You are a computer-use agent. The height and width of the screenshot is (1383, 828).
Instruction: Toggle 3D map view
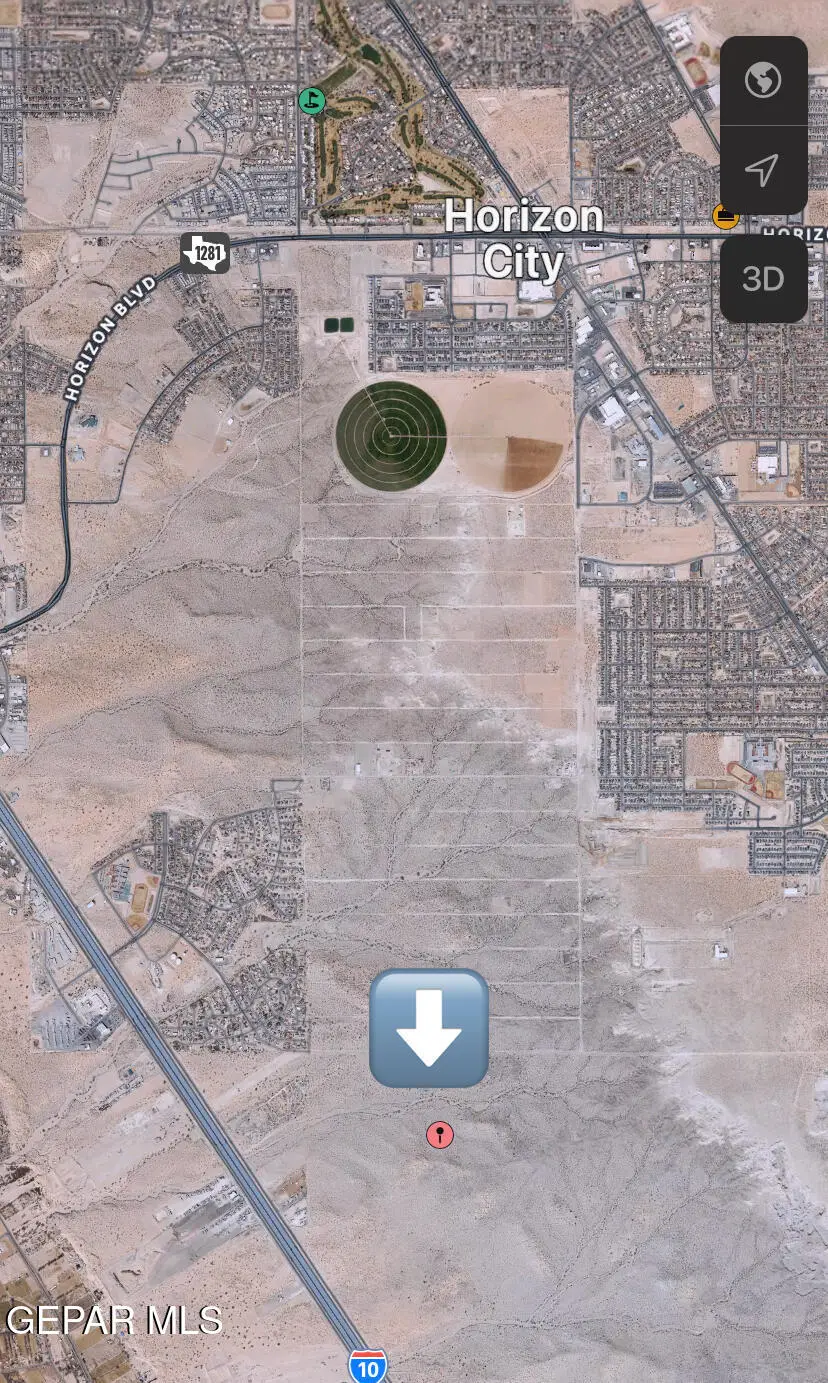click(x=764, y=279)
